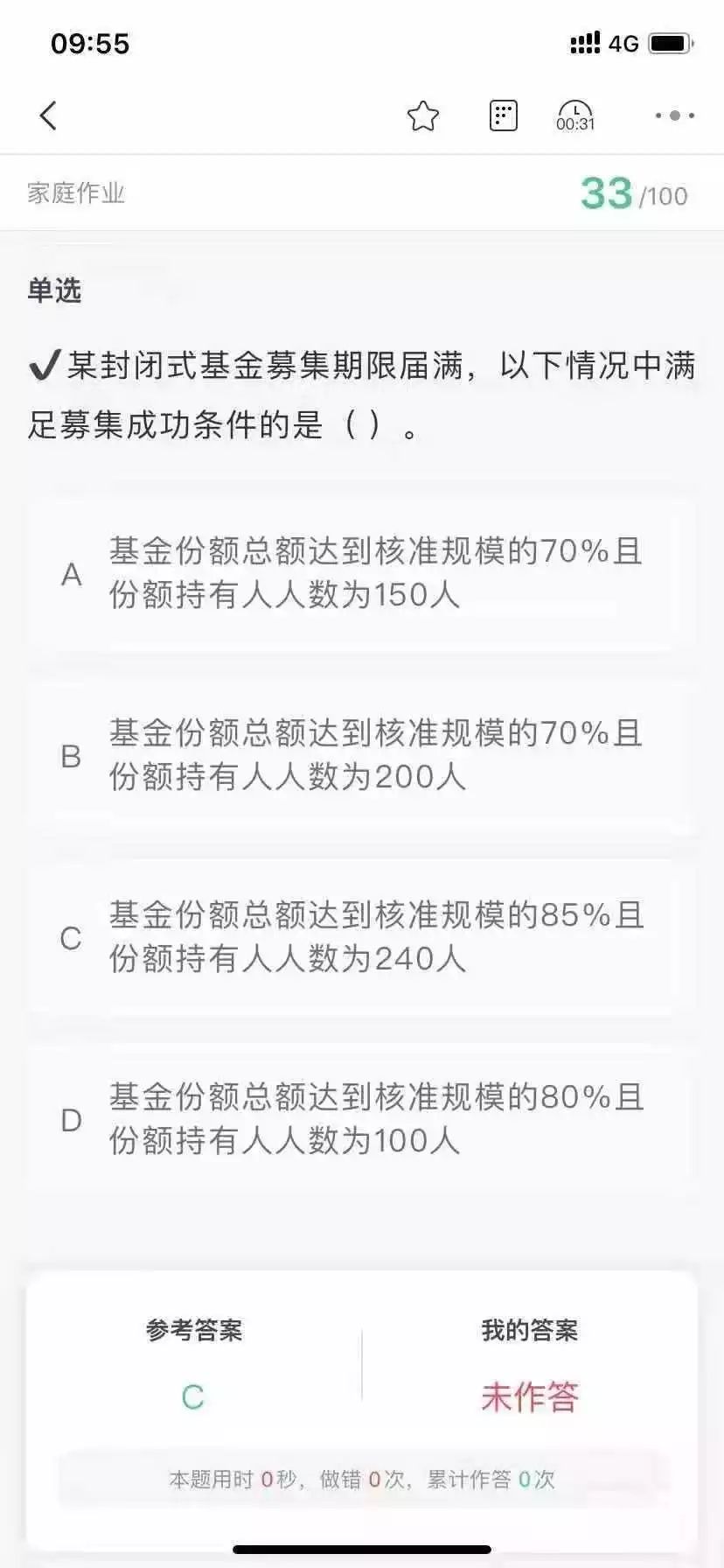Go back using the top-left arrow
The height and width of the screenshot is (1568, 724).
[x=48, y=115]
